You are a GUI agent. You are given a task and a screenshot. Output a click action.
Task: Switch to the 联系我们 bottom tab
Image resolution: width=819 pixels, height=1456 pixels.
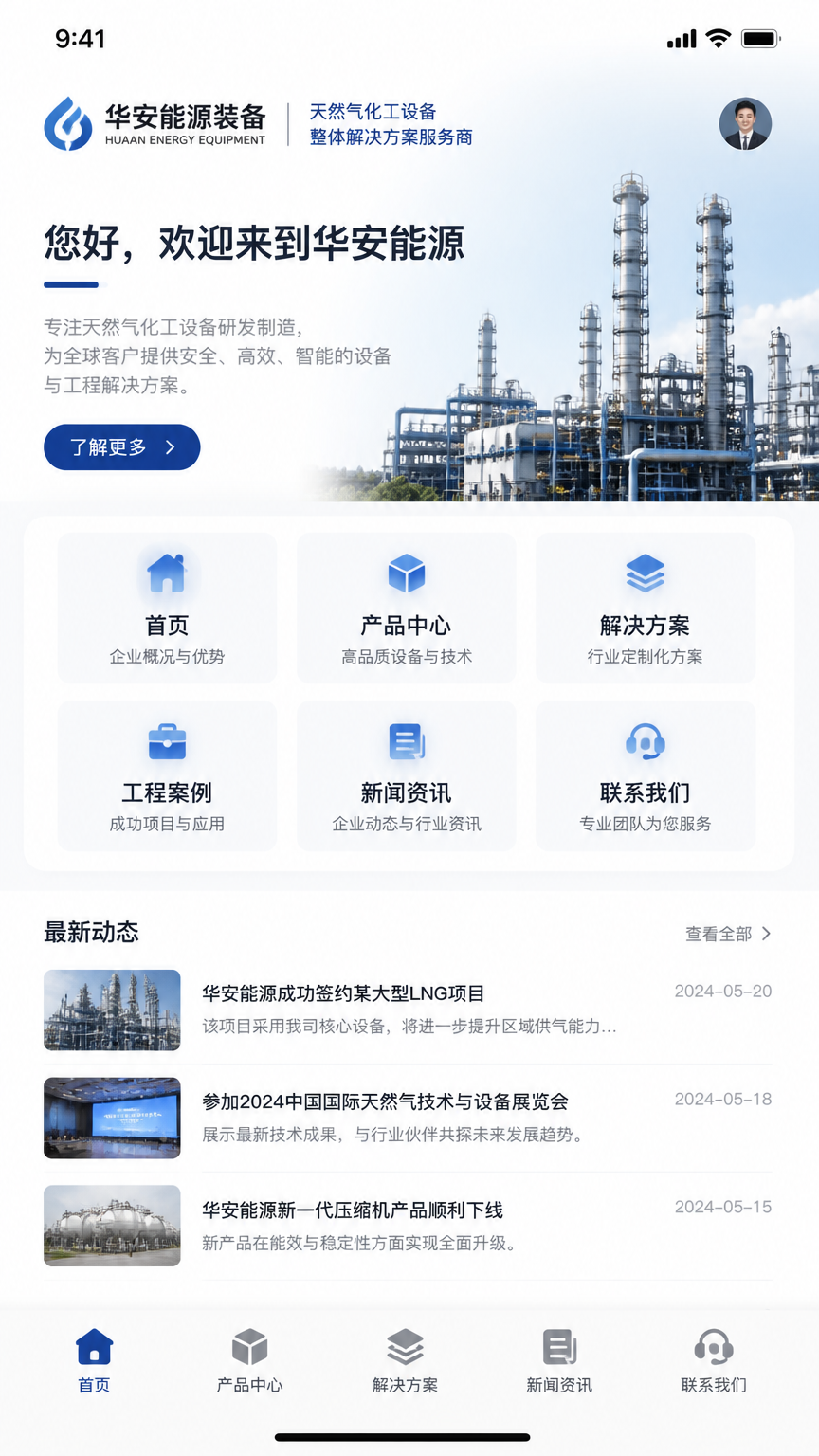(x=714, y=1360)
